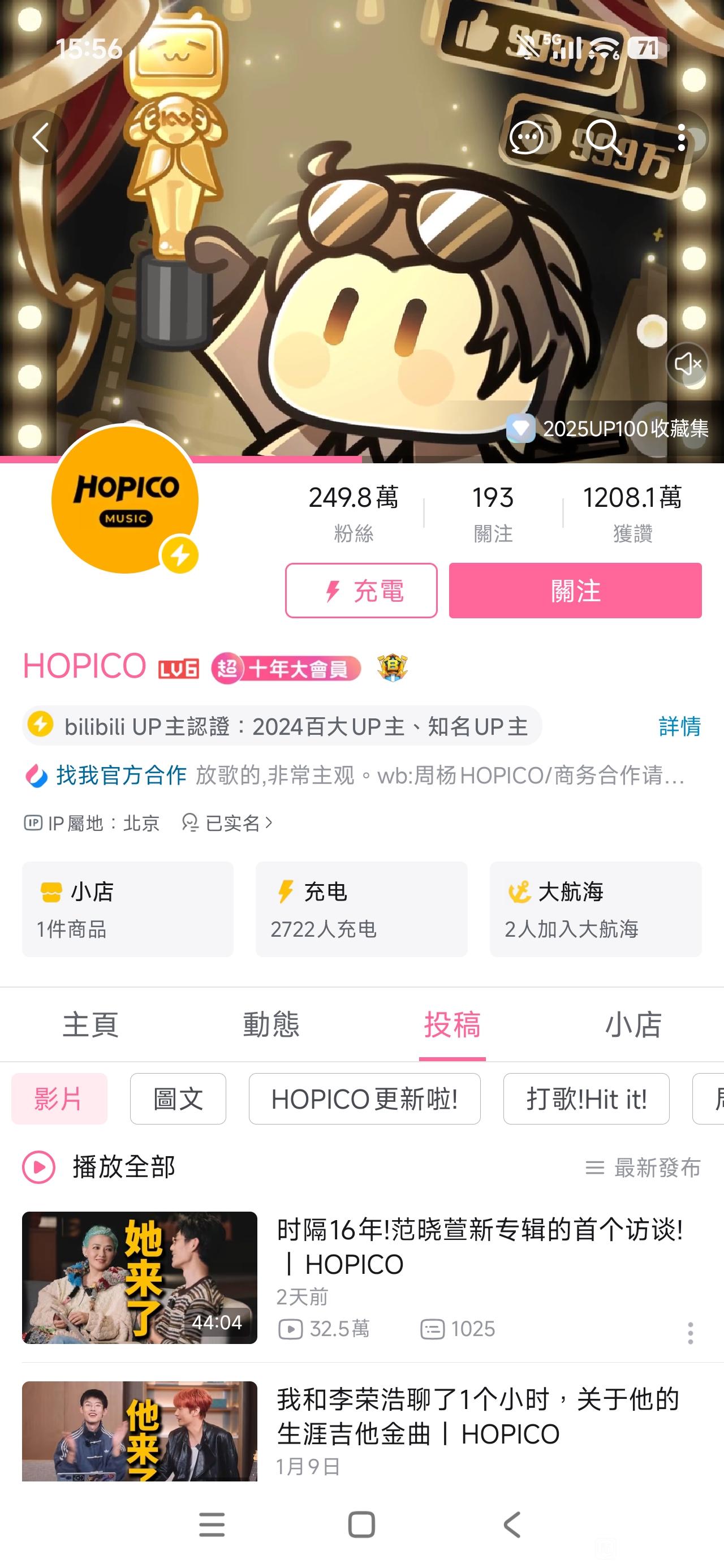Change sort order 最新發布

643,1168
